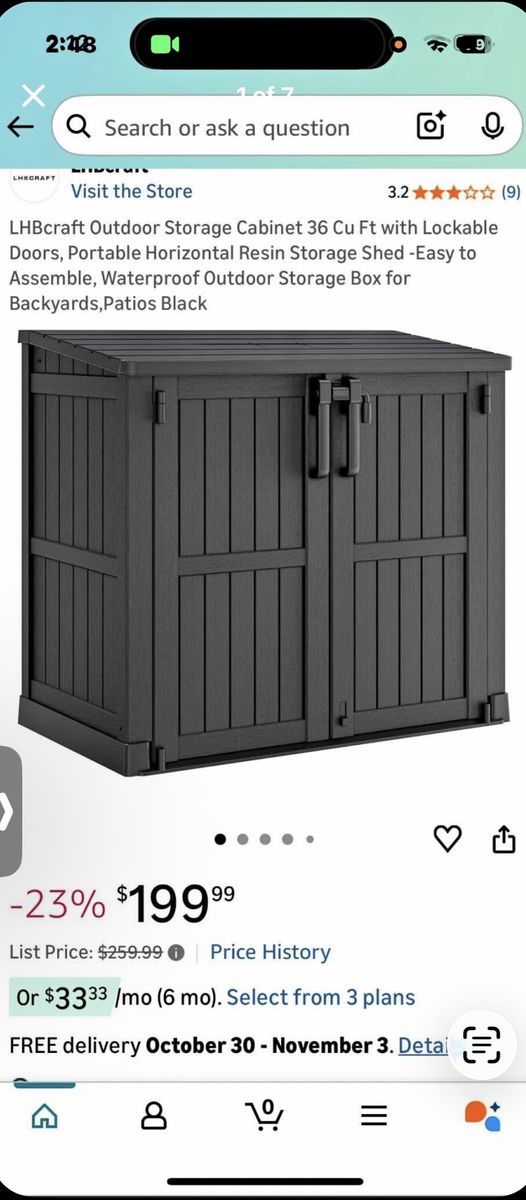Open the scan floating button
The width and height of the screenshot is (526, 1200).
point(482,1045)
